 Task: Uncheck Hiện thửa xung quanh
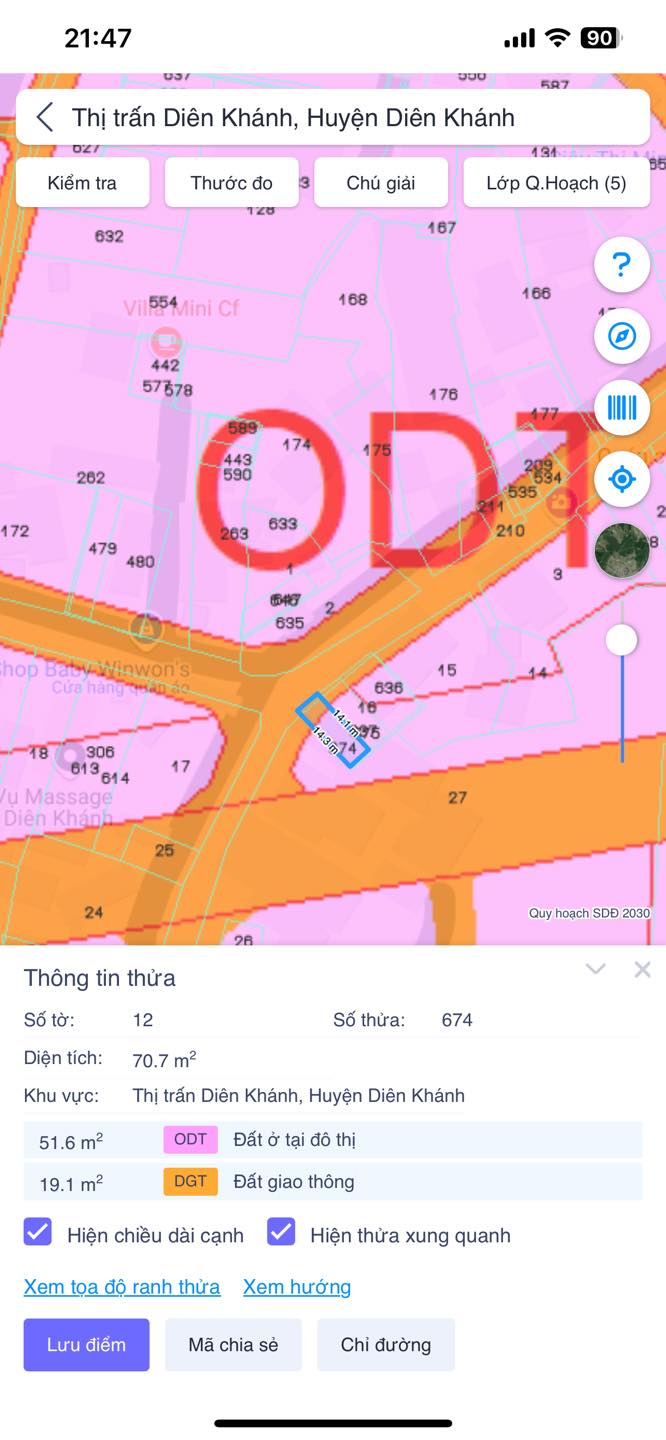pyautogui.click(x=281, y=1232)
